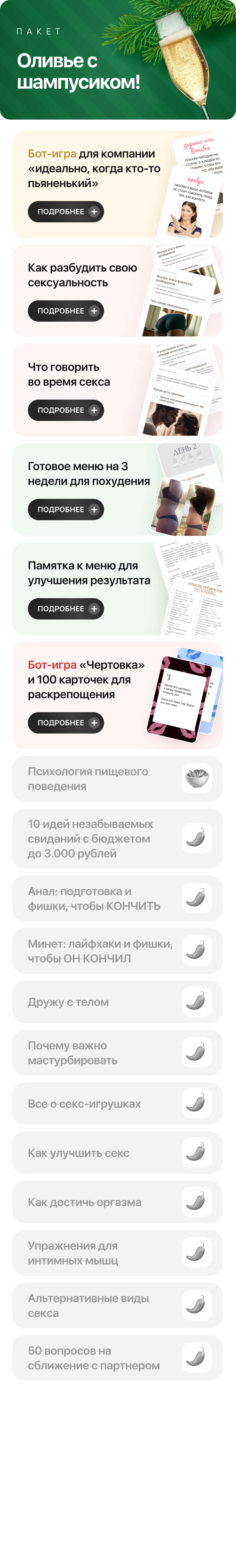
Task: Expand details for the tipsy company bot-game
Action: click(x=66, y=212)
